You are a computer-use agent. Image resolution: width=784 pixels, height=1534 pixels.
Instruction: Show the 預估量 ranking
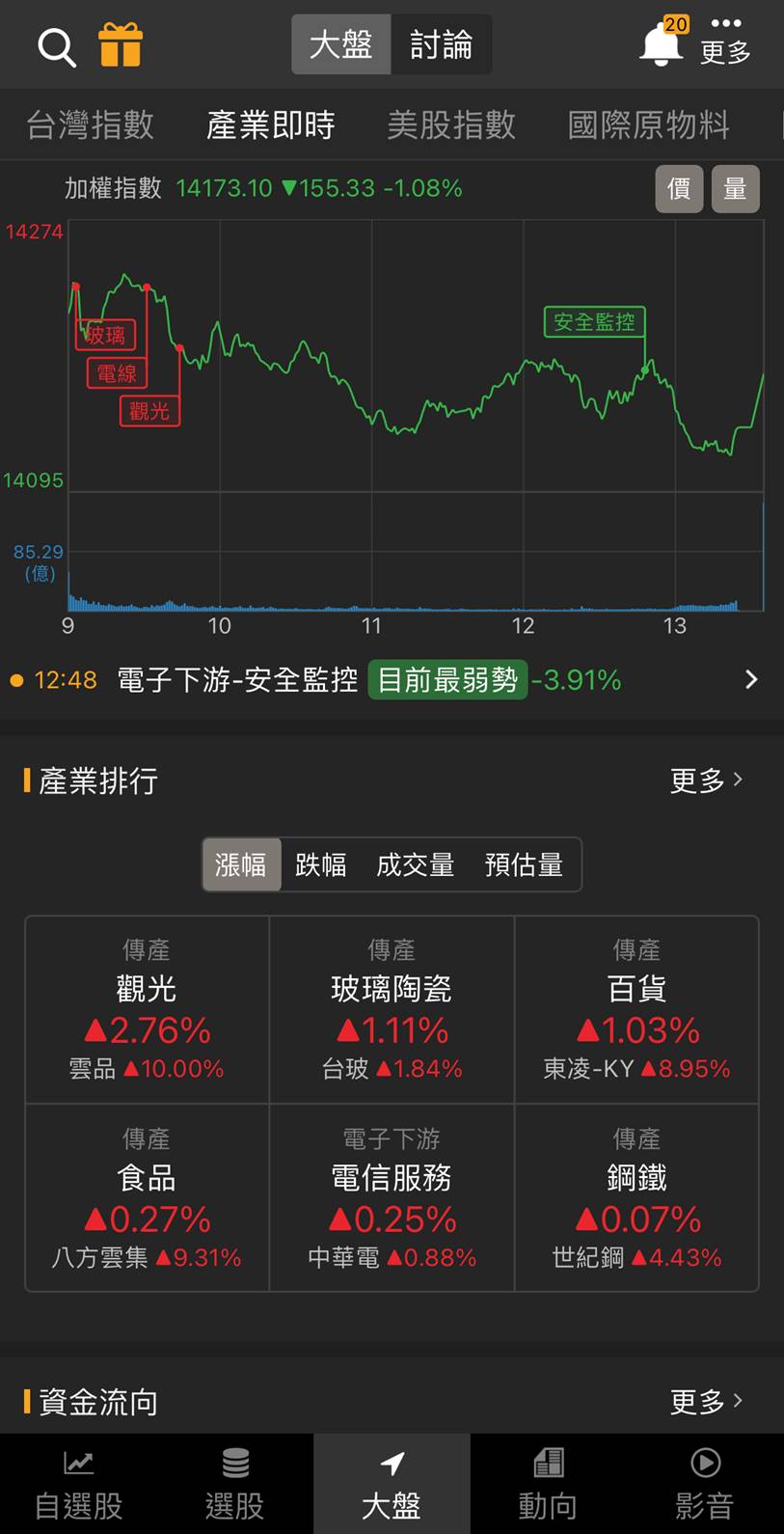[x=524, y=864]
